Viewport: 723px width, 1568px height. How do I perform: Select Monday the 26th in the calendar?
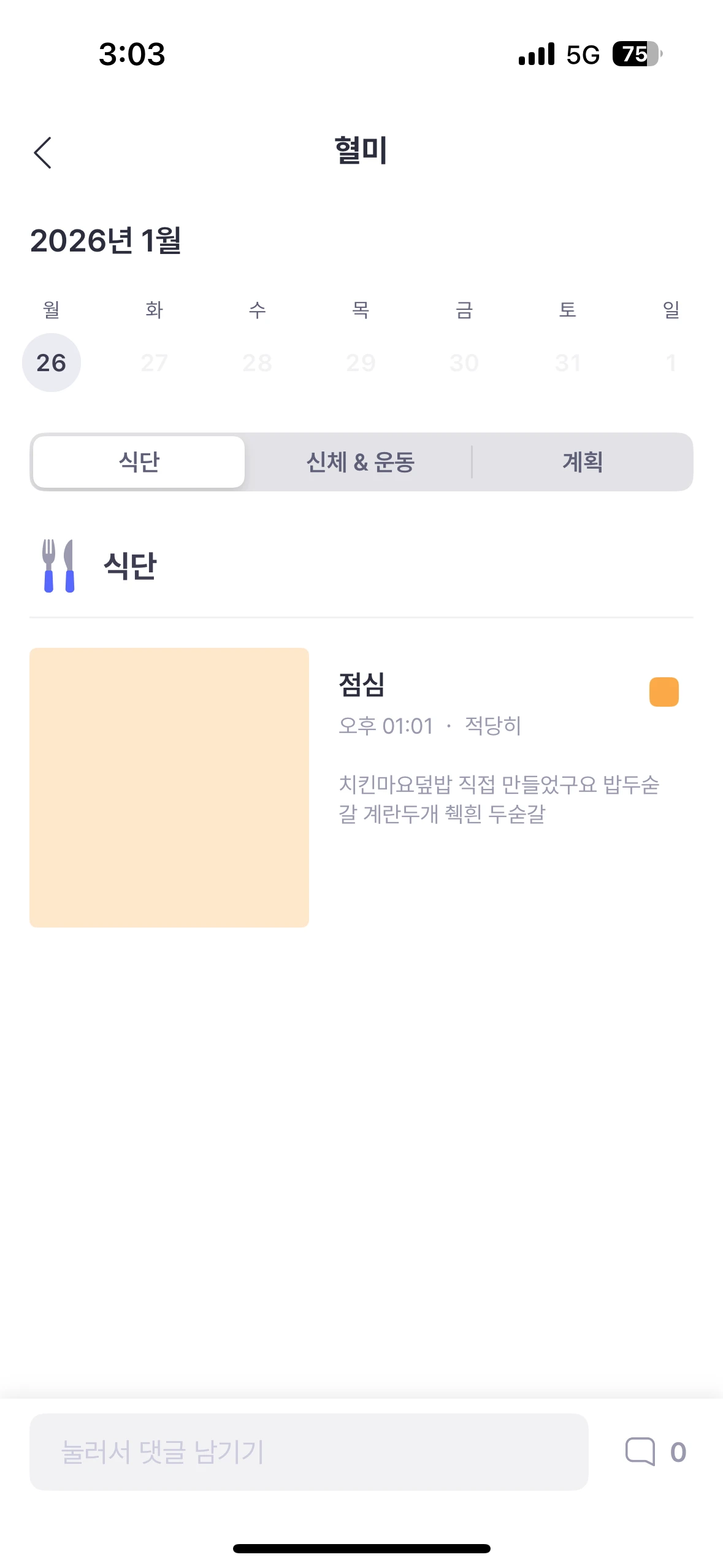click(52, 363)
